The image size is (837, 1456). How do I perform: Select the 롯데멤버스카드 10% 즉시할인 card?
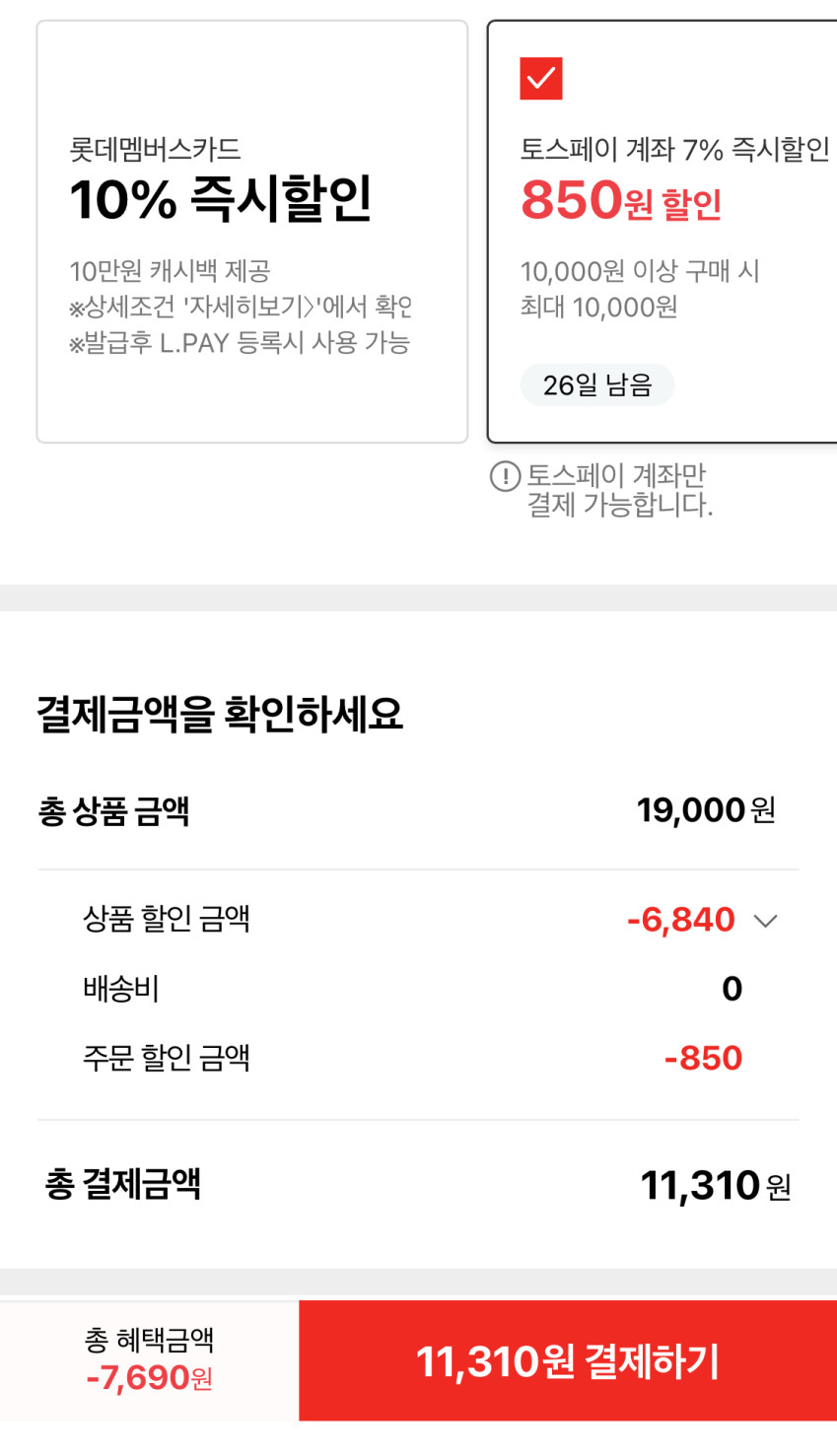[251, 232]
